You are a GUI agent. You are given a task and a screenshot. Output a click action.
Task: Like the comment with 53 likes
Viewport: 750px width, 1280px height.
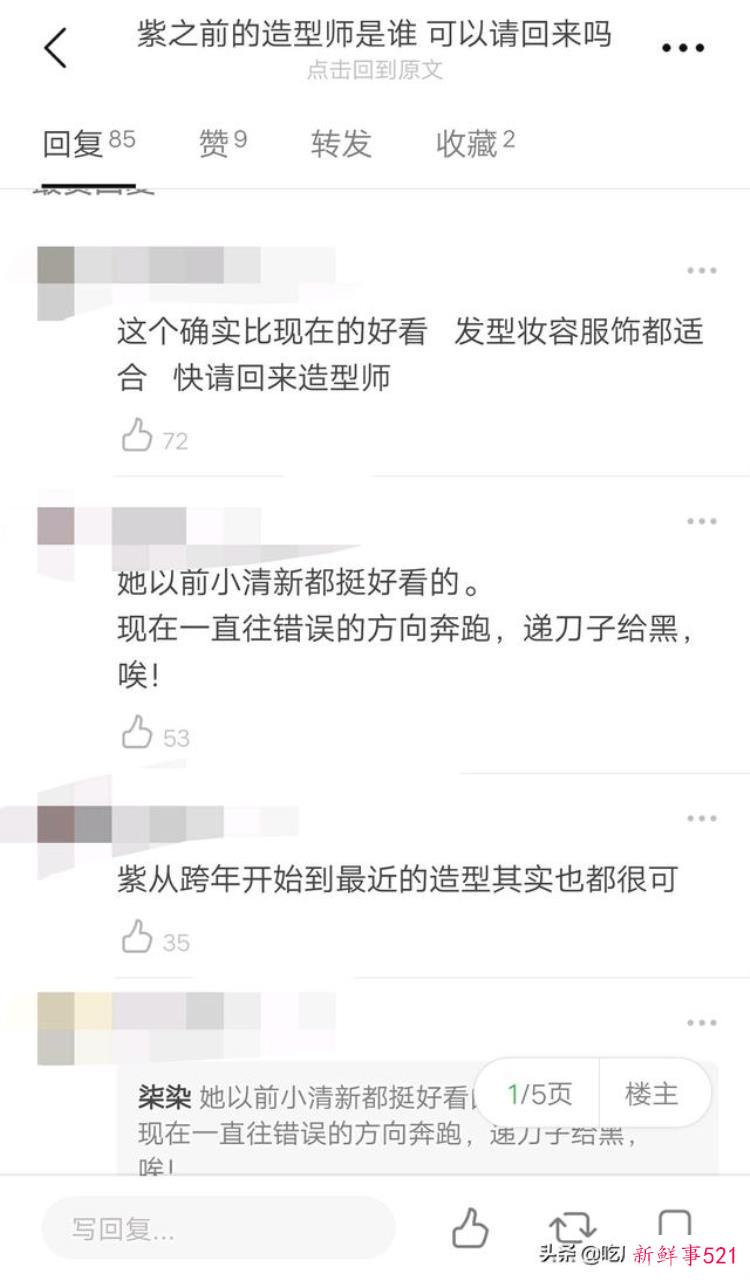click(137, 733)
